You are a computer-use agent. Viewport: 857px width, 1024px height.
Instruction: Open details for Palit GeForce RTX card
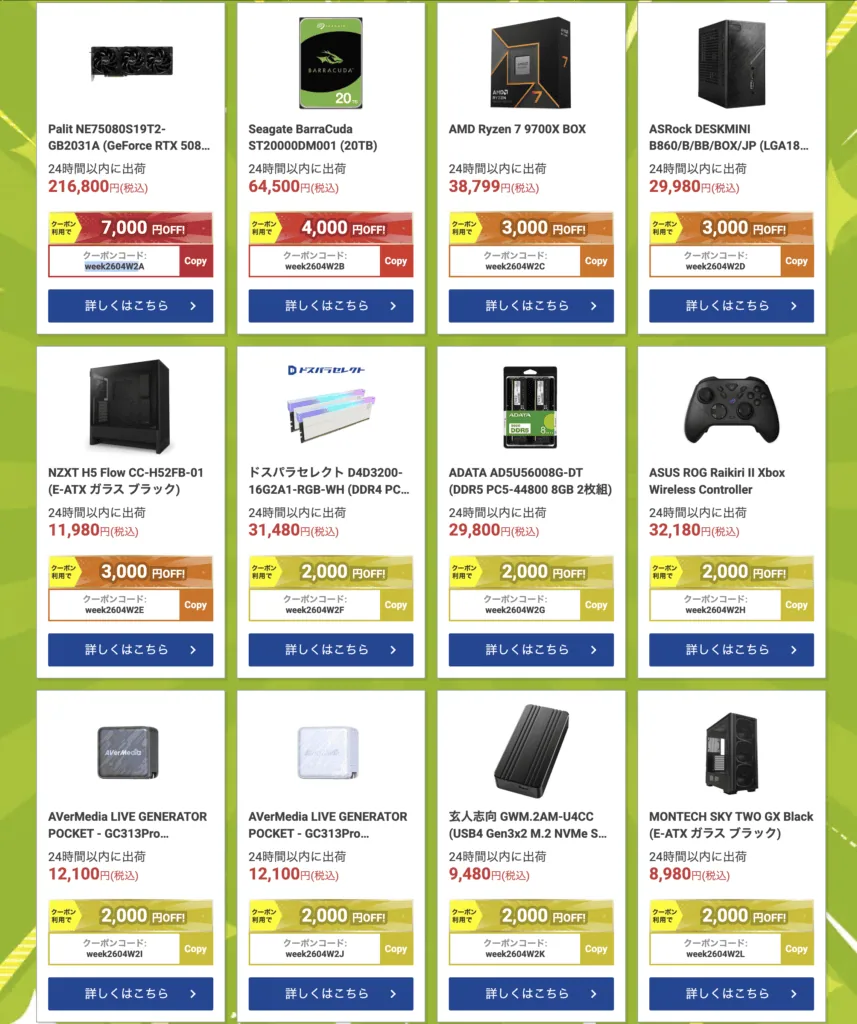coord(130,306)
